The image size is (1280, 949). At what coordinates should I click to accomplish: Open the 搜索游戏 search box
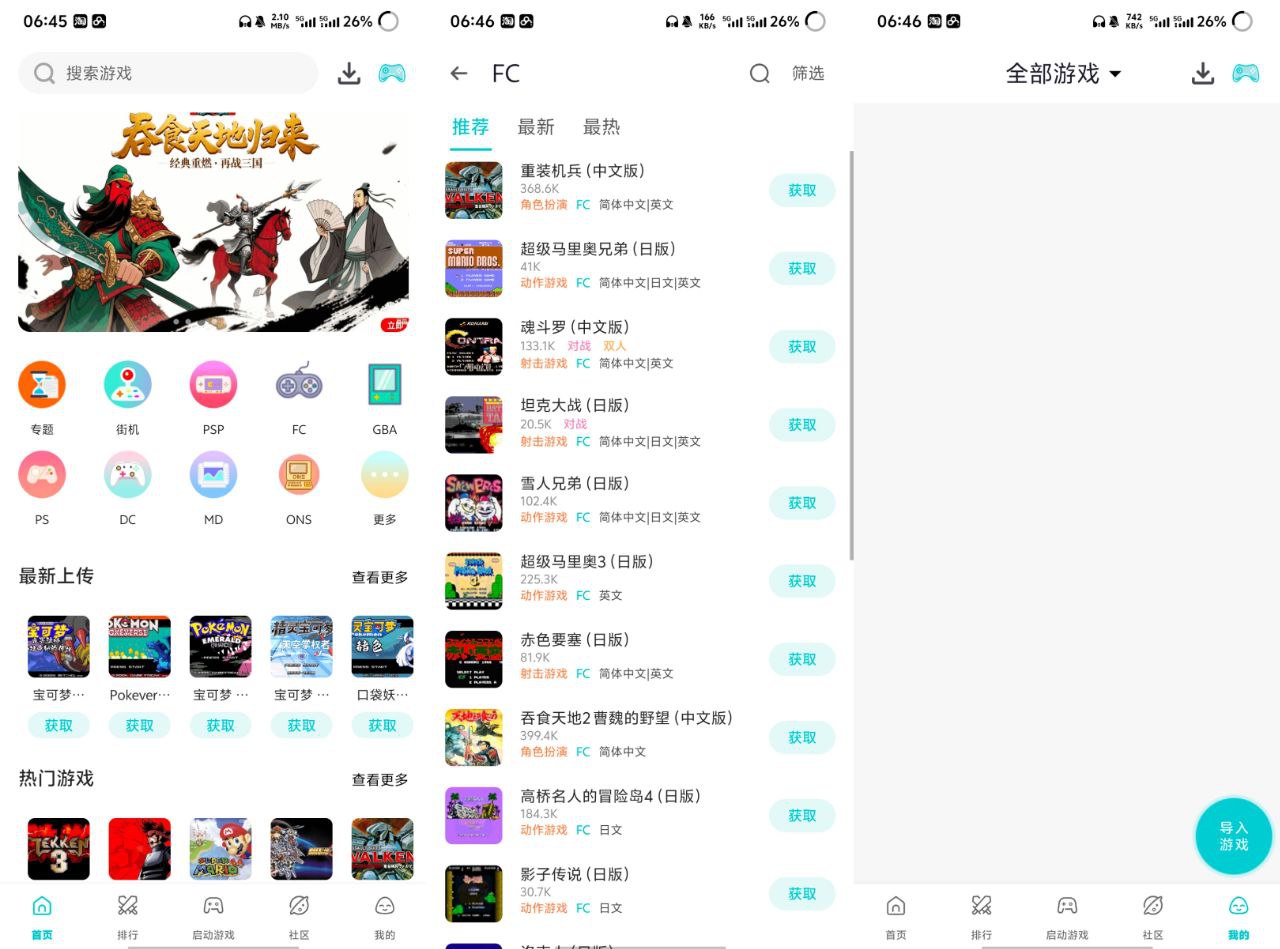168,73
